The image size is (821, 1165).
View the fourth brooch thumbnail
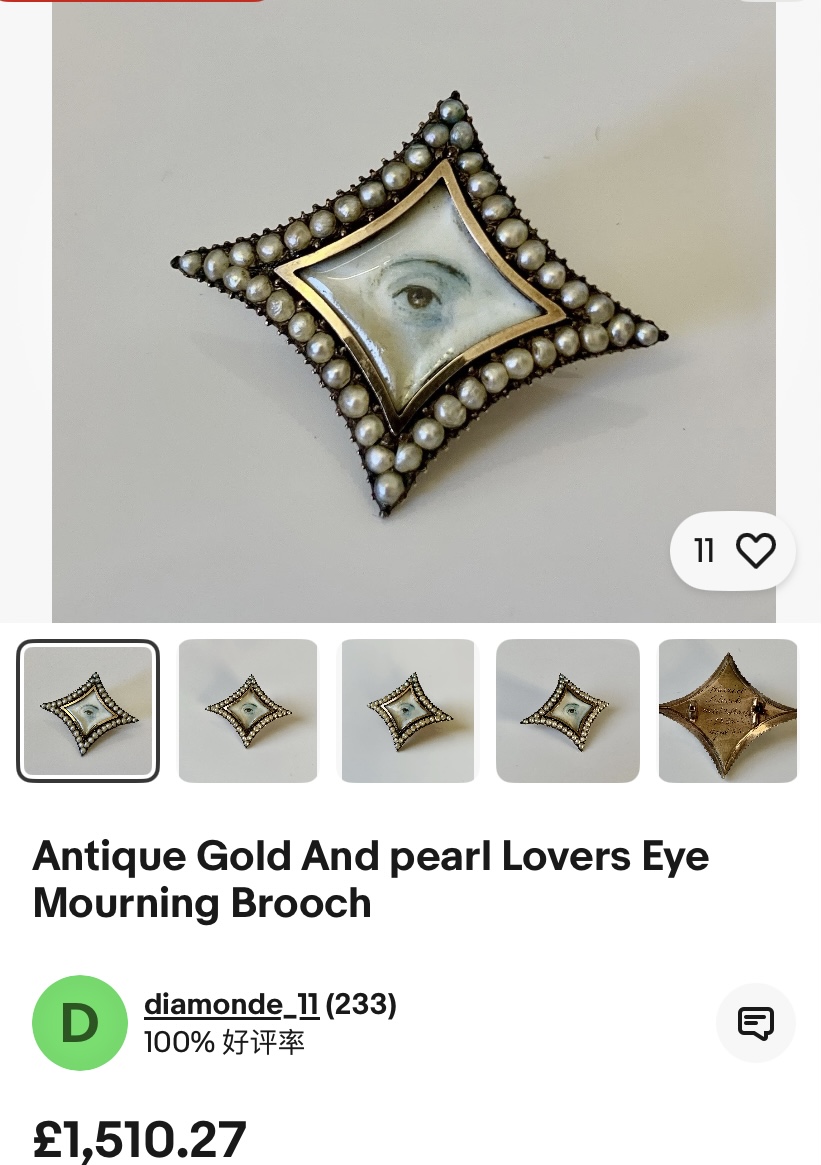coord(568,710)
